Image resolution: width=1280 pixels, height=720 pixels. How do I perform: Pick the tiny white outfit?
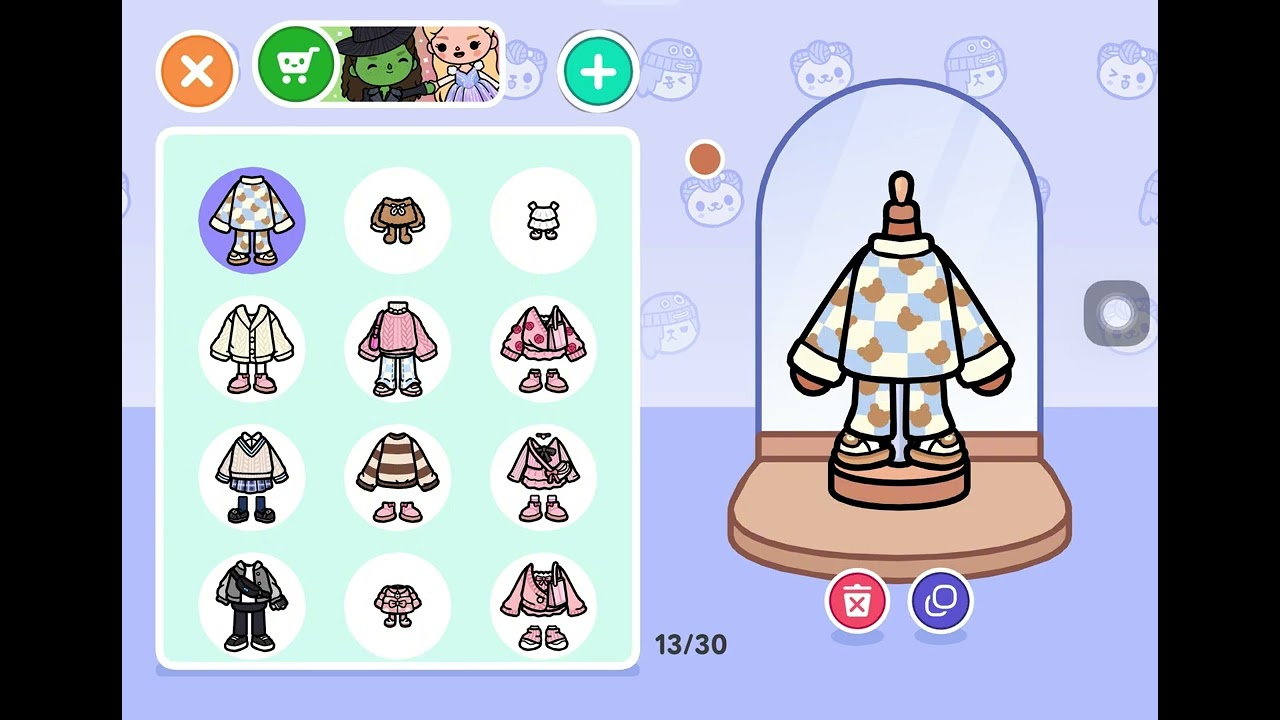click(543, 220)
